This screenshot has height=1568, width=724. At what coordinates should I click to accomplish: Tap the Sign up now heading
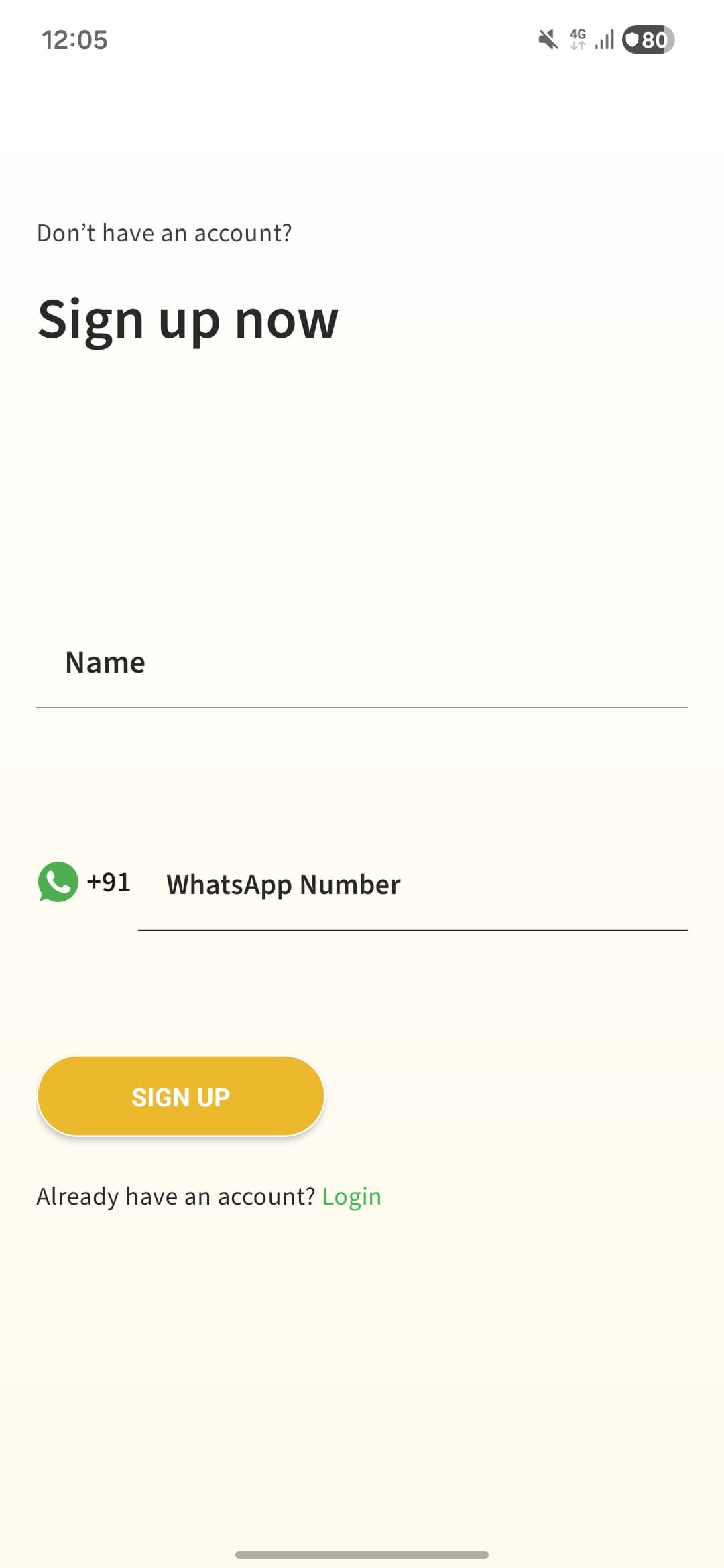tap(188, 320)
